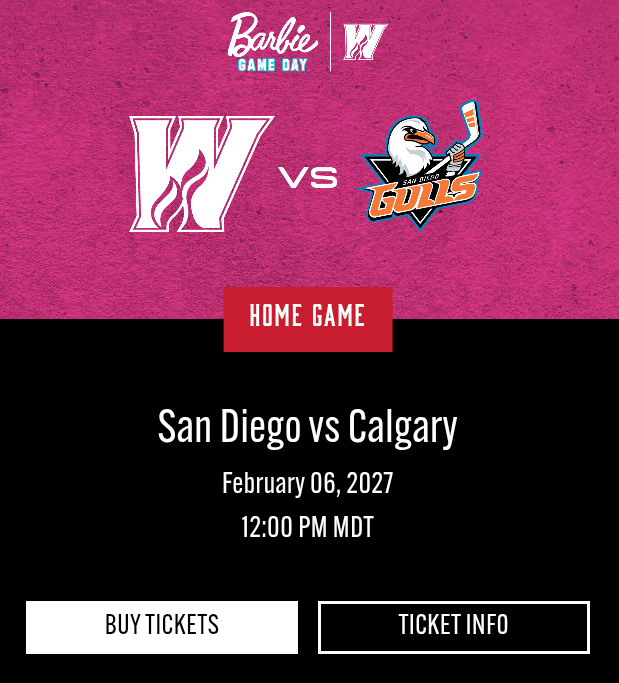The width and height of the screenshot is (619, 683).
Task: Open Ticket Info for this game
Action: (x=454, y=627)
